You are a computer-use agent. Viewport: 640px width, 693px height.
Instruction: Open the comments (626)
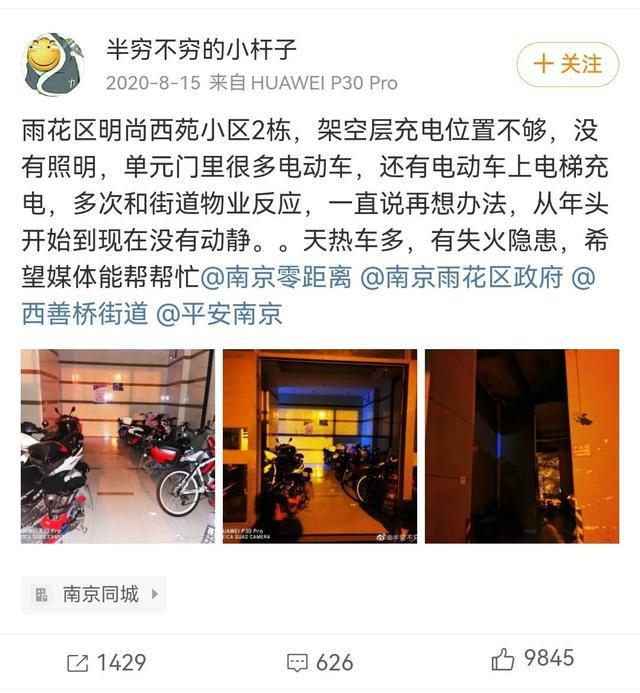click(x=320, y=661)
